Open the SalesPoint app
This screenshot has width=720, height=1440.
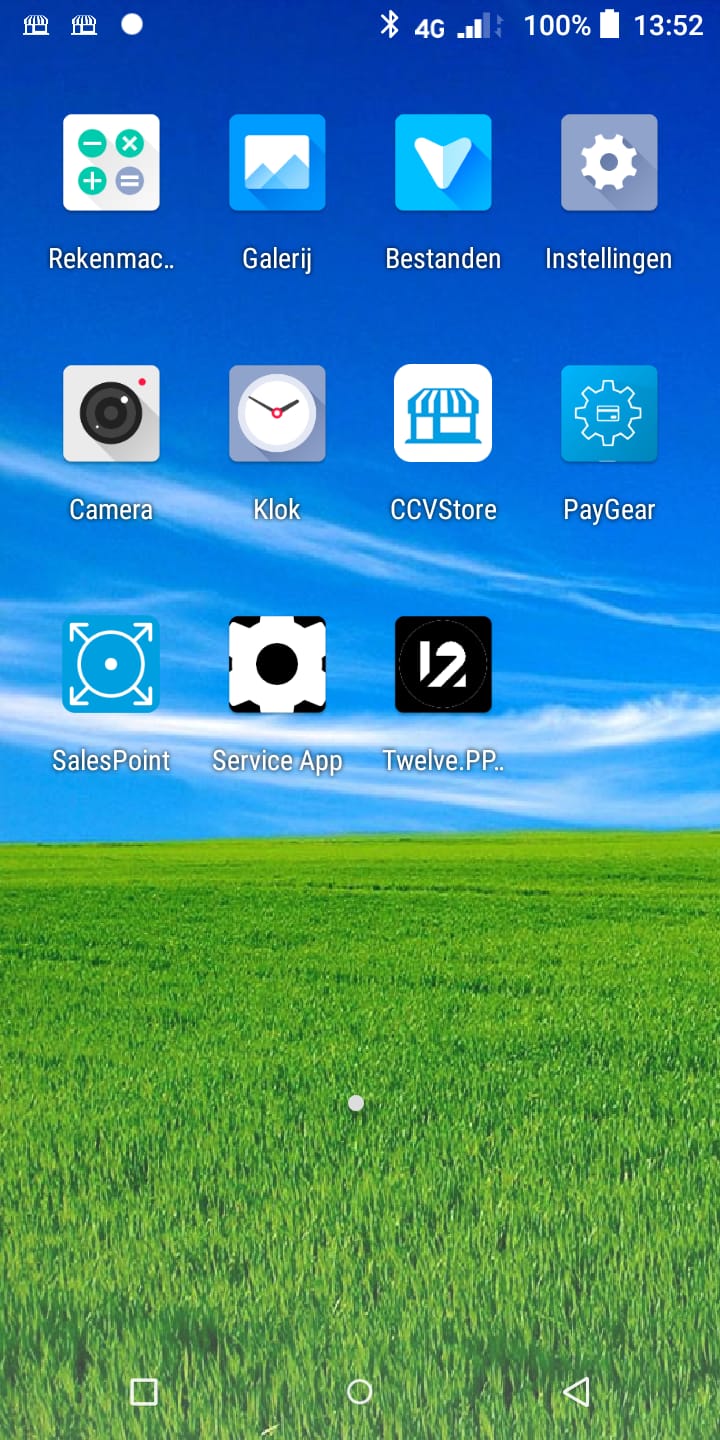[x=111, y=664]
